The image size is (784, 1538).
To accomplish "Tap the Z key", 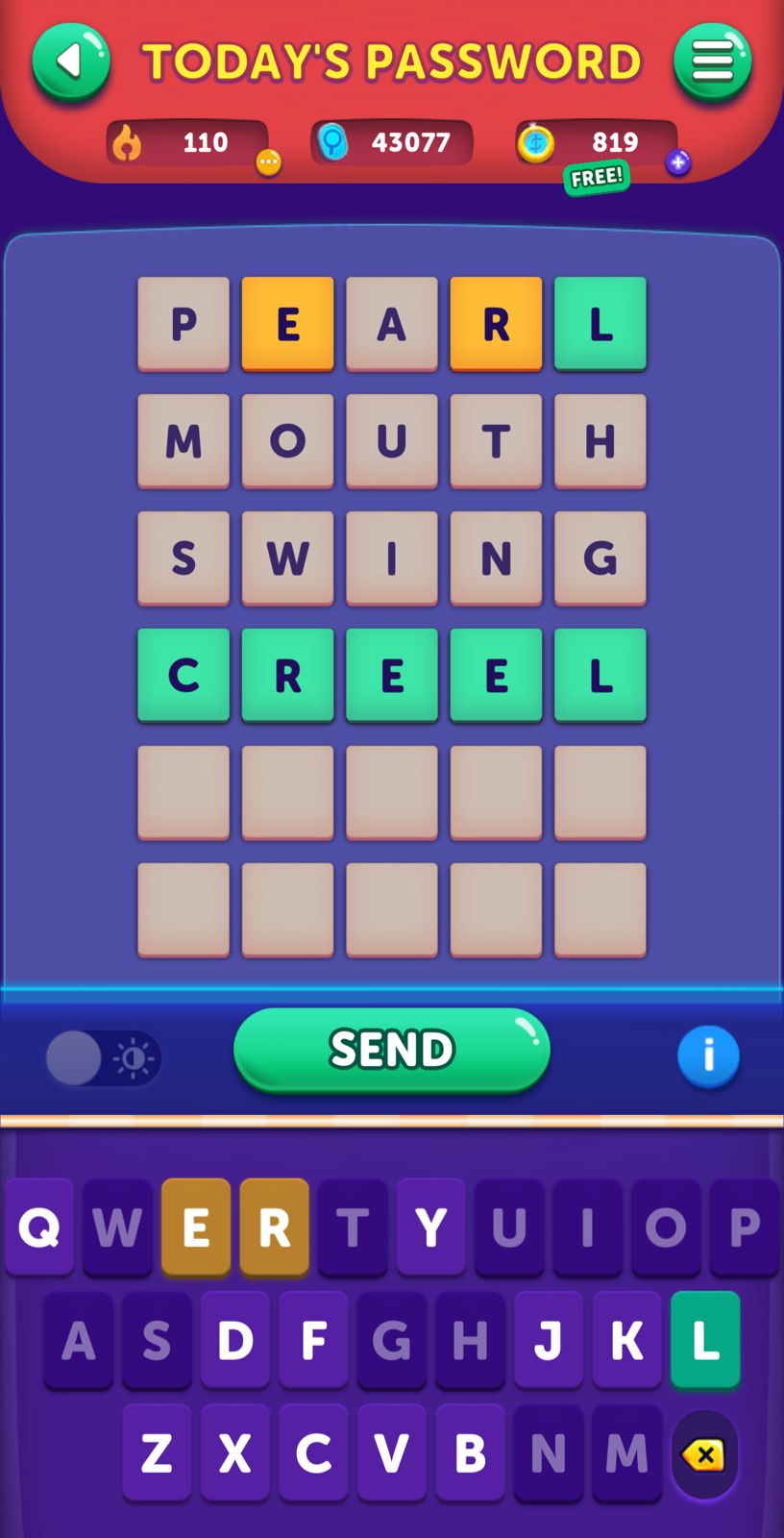I will 157,1452.
